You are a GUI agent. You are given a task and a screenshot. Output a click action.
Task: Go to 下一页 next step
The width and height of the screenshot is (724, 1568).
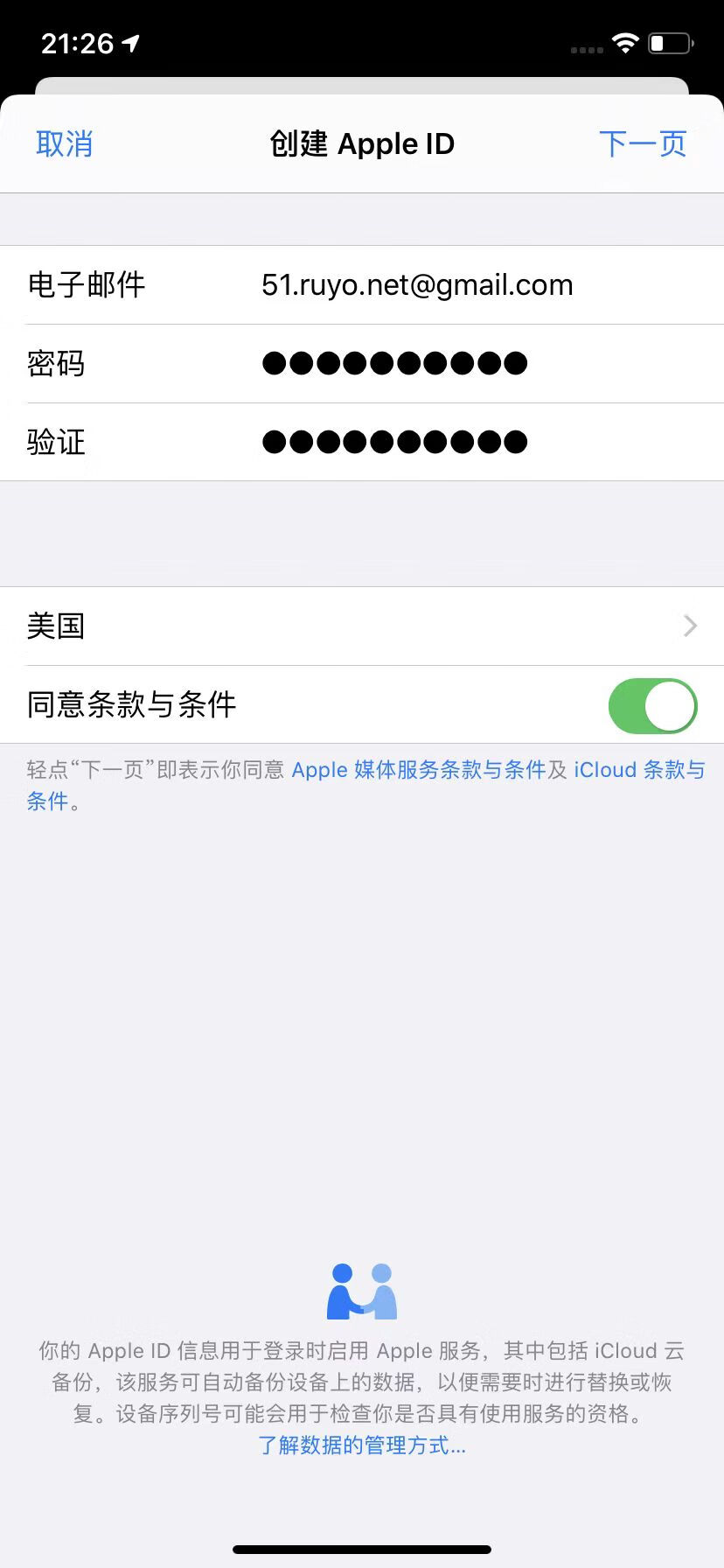coord(643,143)
